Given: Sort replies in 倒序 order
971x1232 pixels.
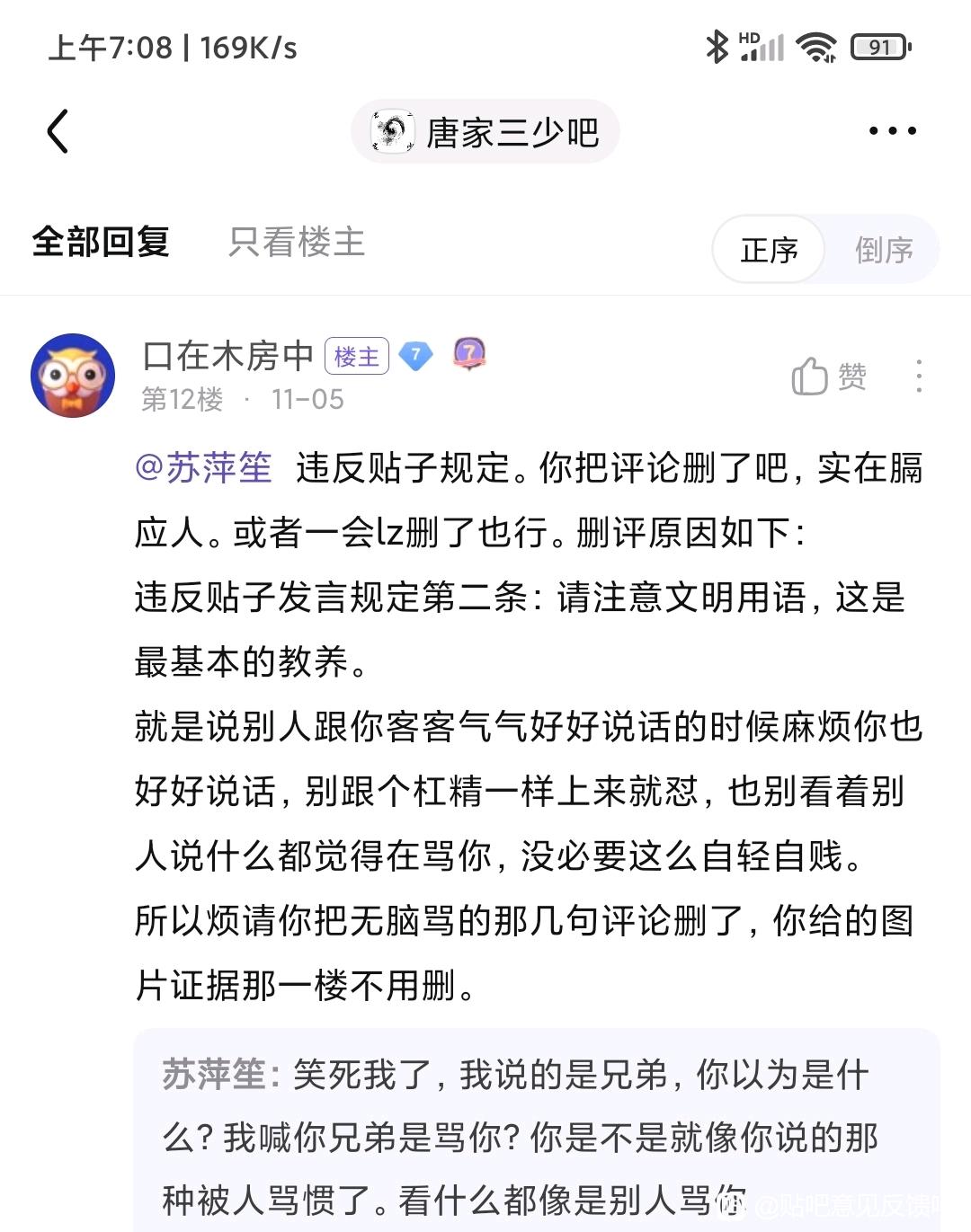Looking at the screenshot, I should coord(883,250).
